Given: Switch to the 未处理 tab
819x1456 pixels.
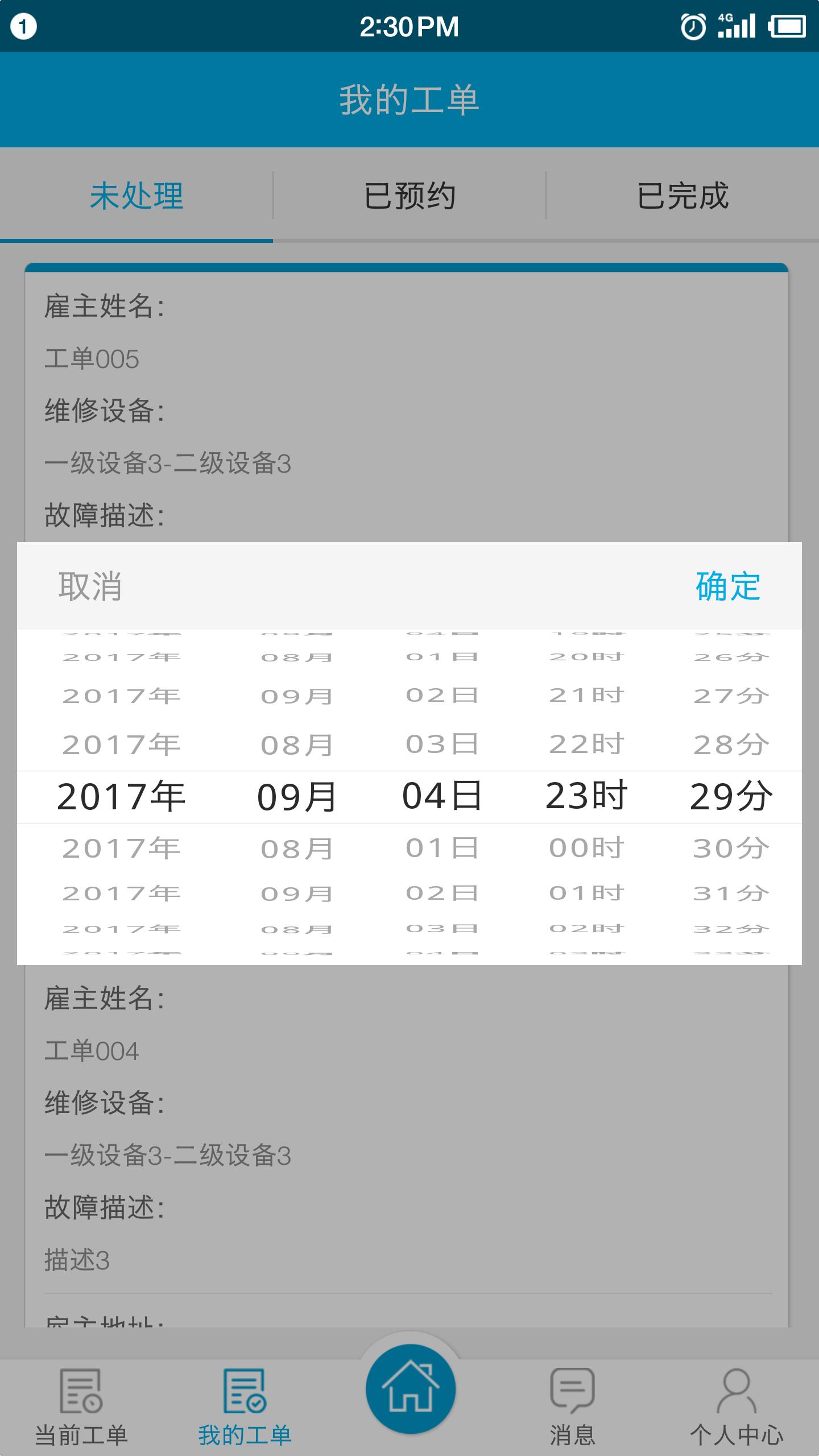Looking at the screenshot, I should [136, 196].
